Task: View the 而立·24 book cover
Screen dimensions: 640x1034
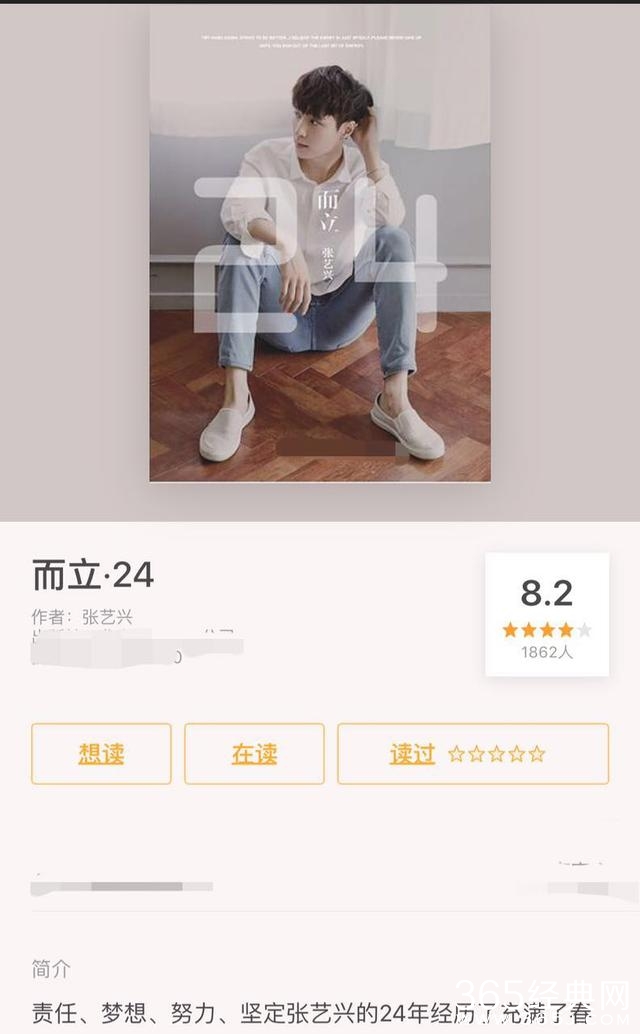Action: pos(320,243)
